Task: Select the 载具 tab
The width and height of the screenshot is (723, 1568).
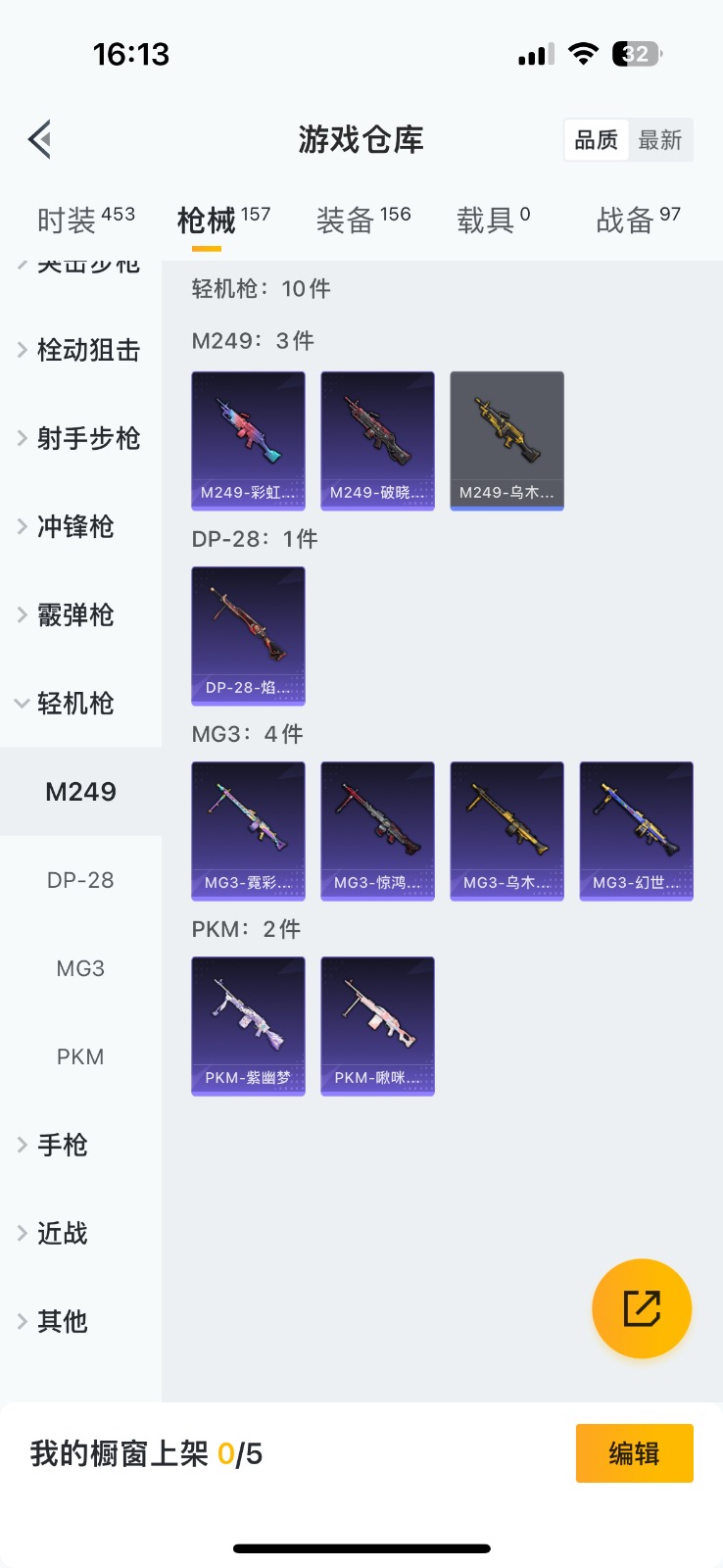Action: click(493, 220)
